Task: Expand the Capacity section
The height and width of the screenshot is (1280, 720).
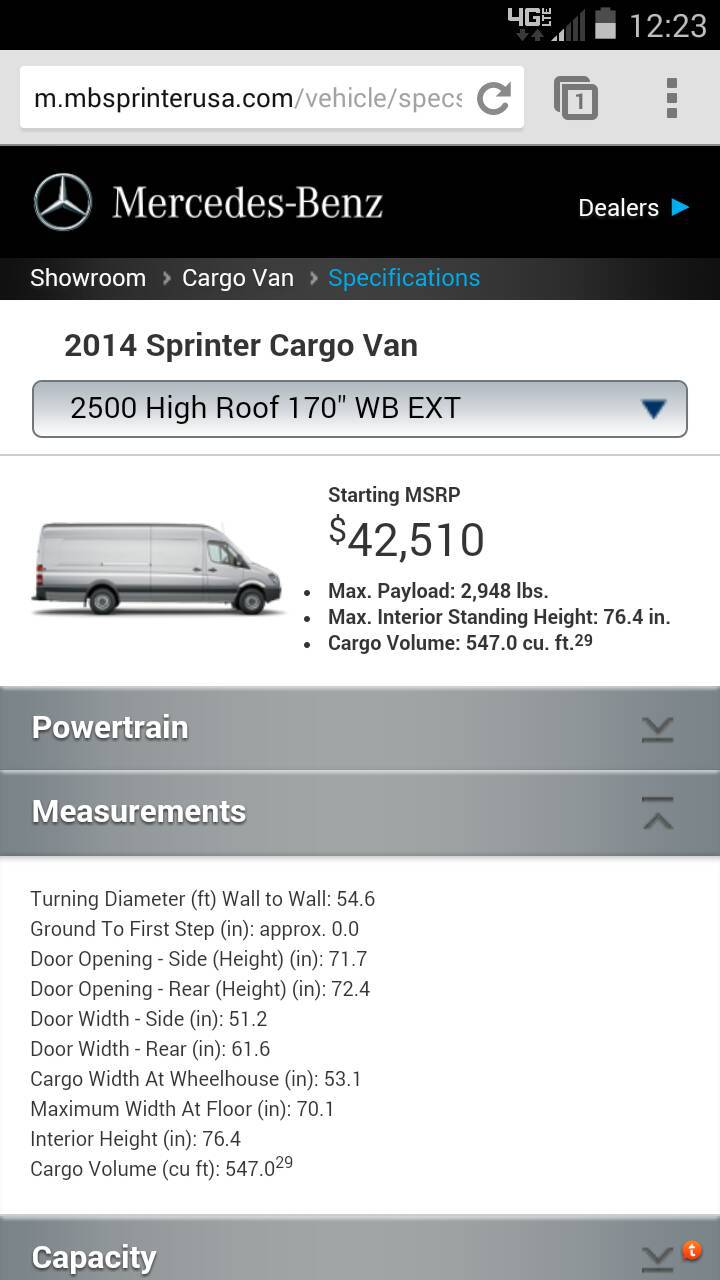Action: pos(360,1256)
